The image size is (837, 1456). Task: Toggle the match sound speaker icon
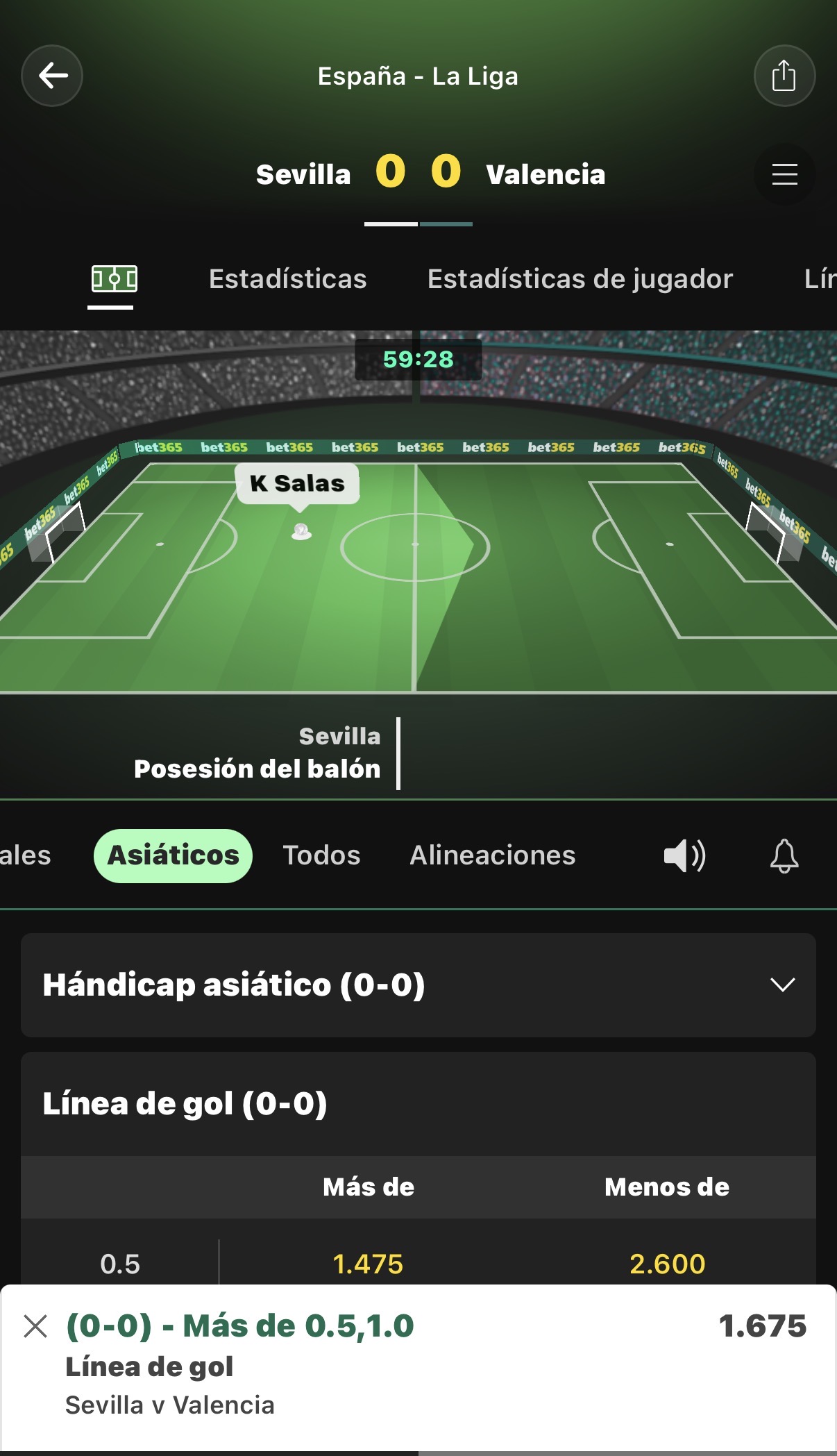pyautogui.click(x=684, y=855)
